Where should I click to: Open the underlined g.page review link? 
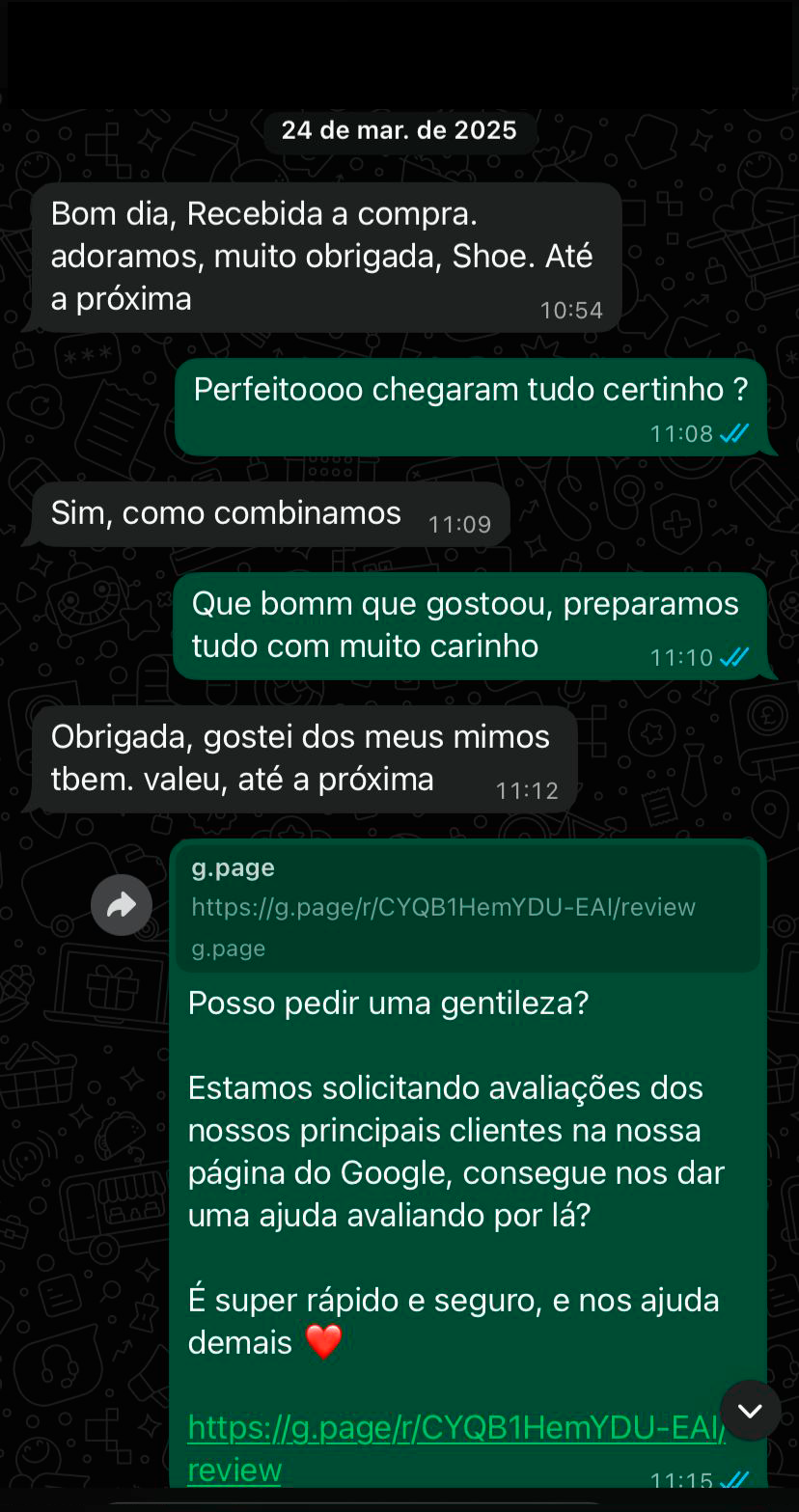[x=454, y=1427]
